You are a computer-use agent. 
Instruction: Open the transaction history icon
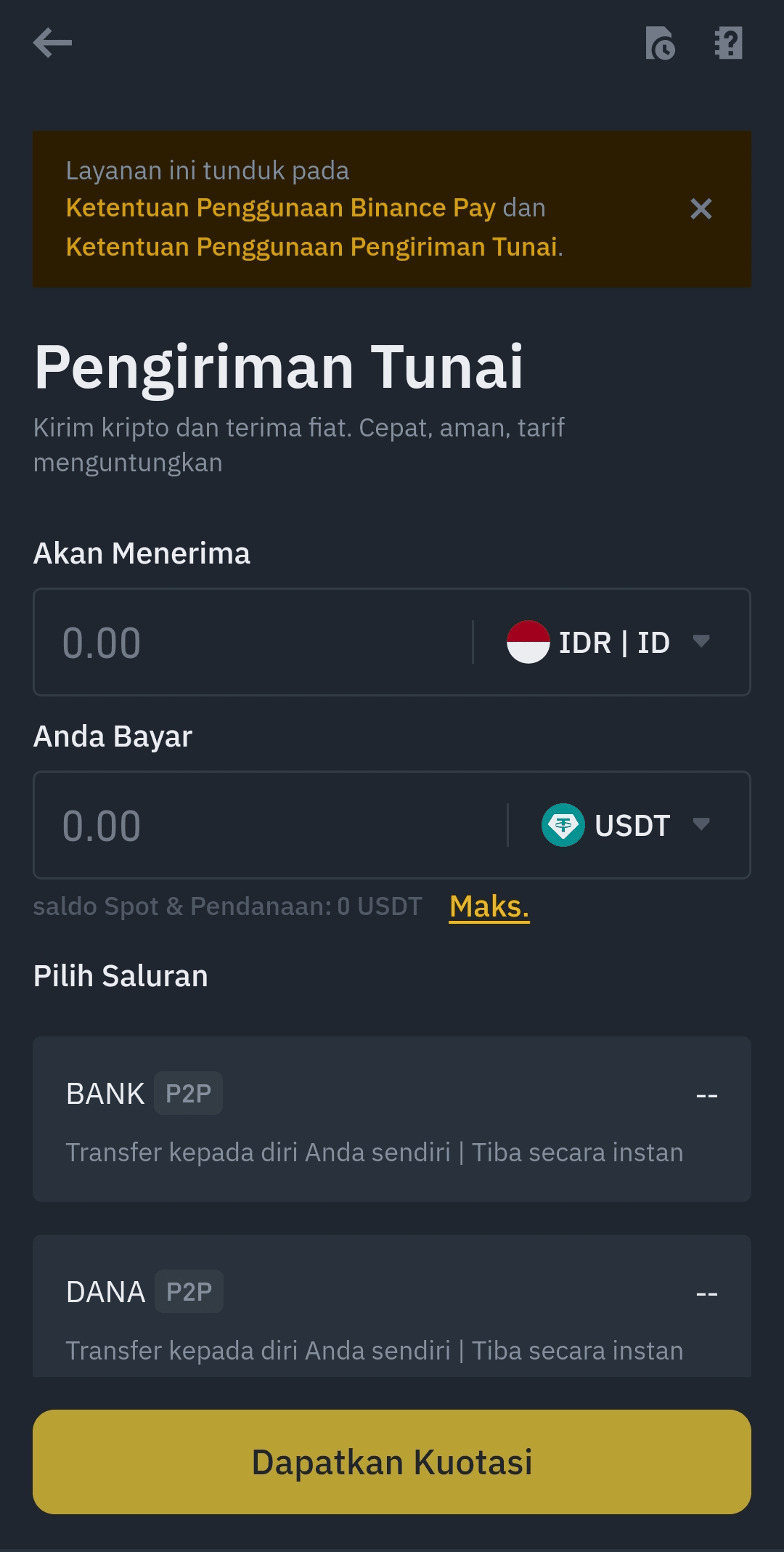click(x=660, y=43)
